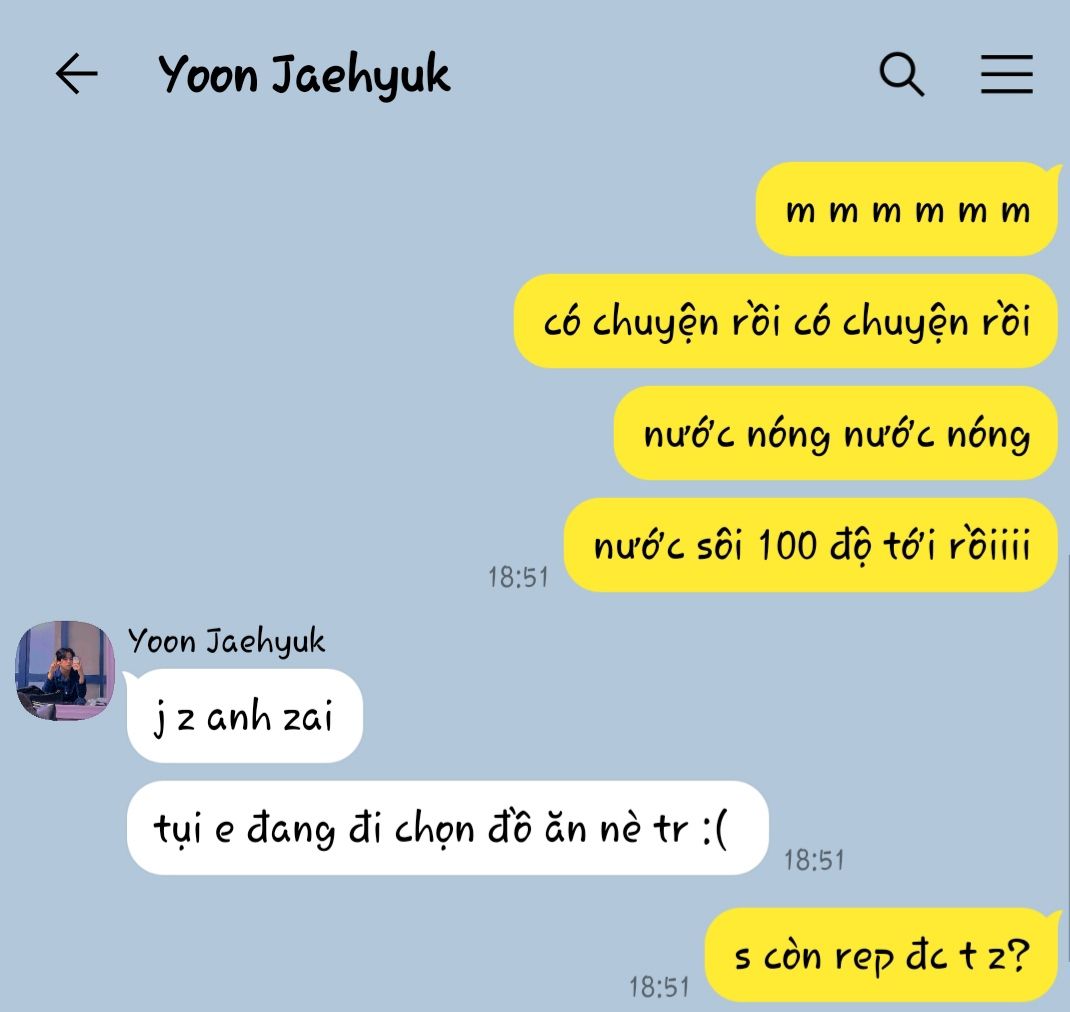Open Yoon Jaehyuk's profile picture
Image resolution: width=1070 pixels, height=1012 pixels.
tap(65, 671)
